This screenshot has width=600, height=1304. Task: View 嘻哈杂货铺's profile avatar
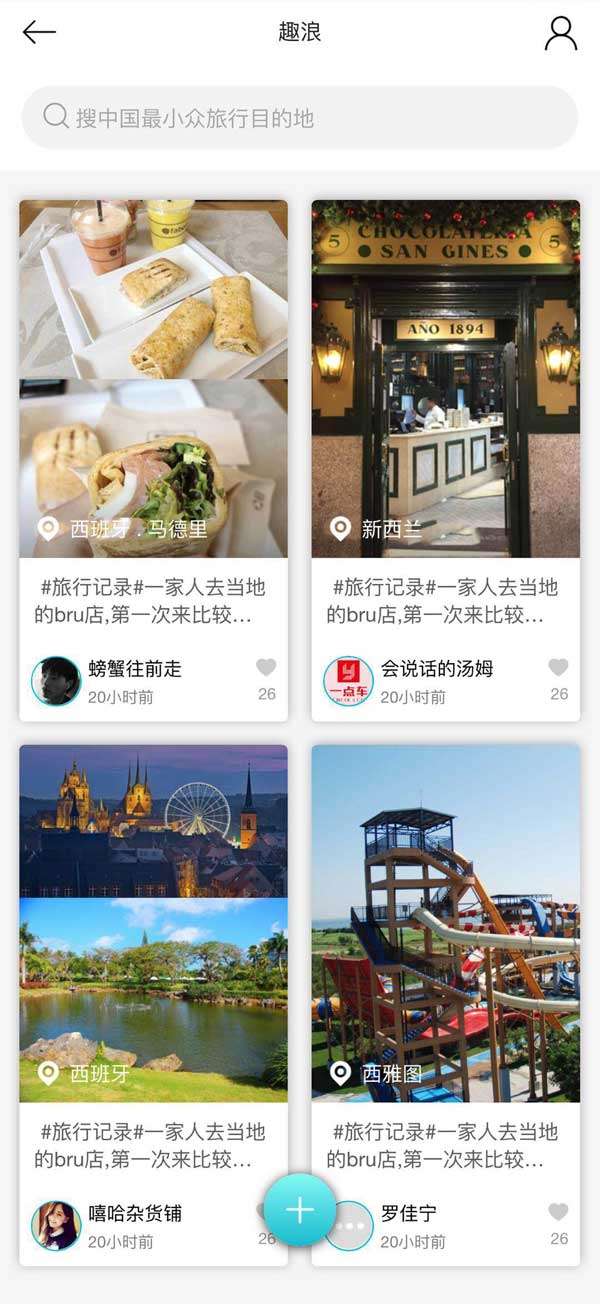(x=56, y=1225)
